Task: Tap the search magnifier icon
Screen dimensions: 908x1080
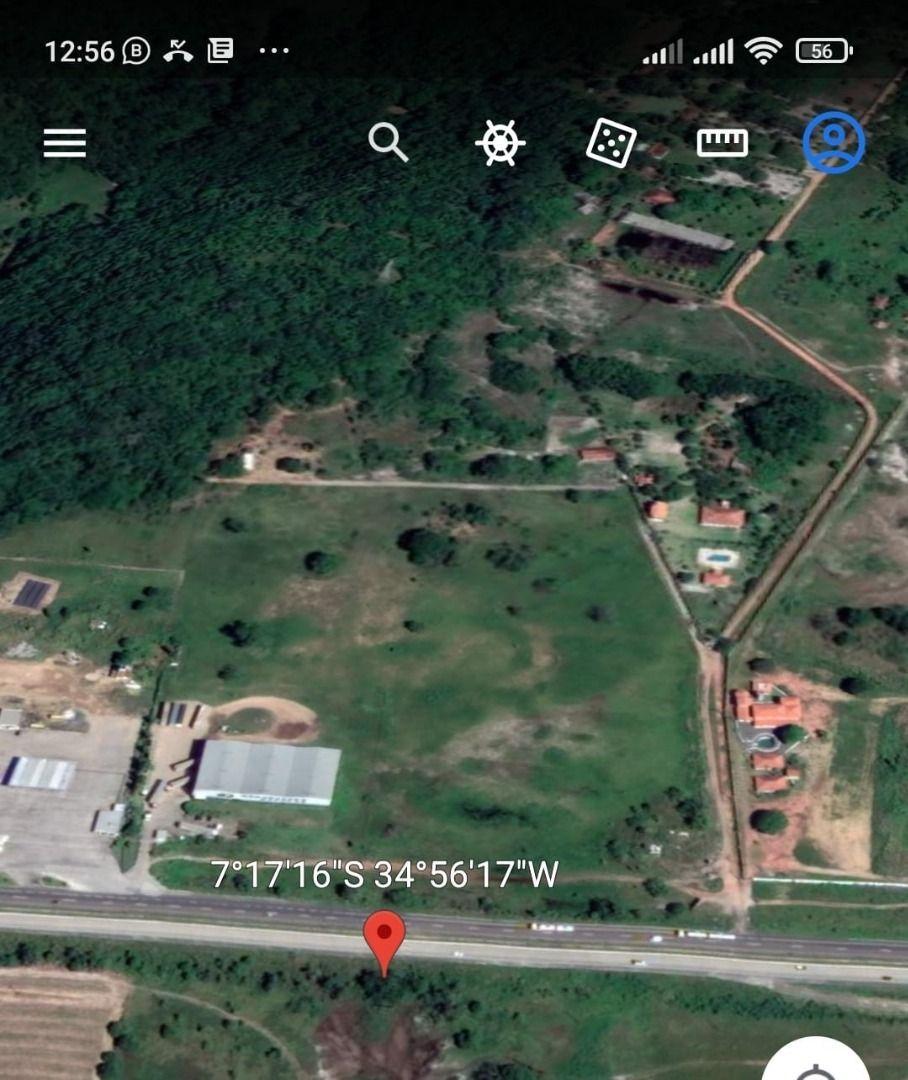Action: pyautogui.click(x=388, y=143)
